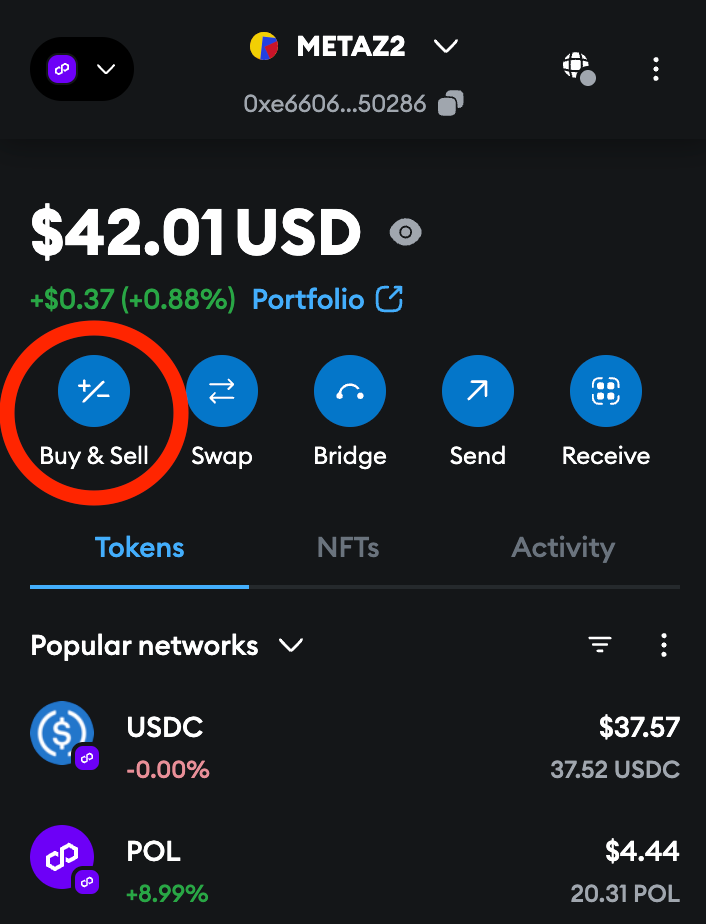706x924 pixels.
Task: Copy the wallet address 0xe6606...50286
Action: [451, 103]
